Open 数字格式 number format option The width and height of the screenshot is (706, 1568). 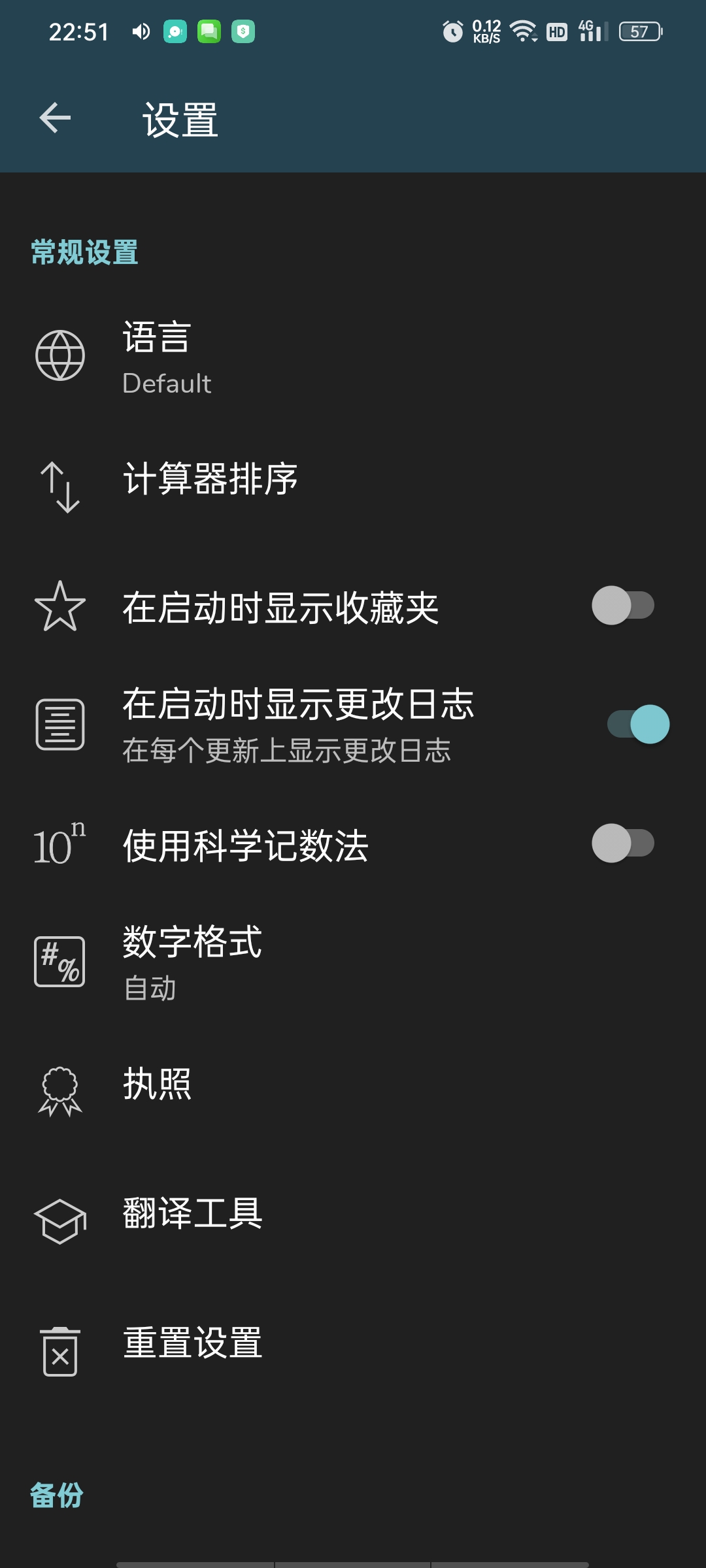(x=353, y=962)
